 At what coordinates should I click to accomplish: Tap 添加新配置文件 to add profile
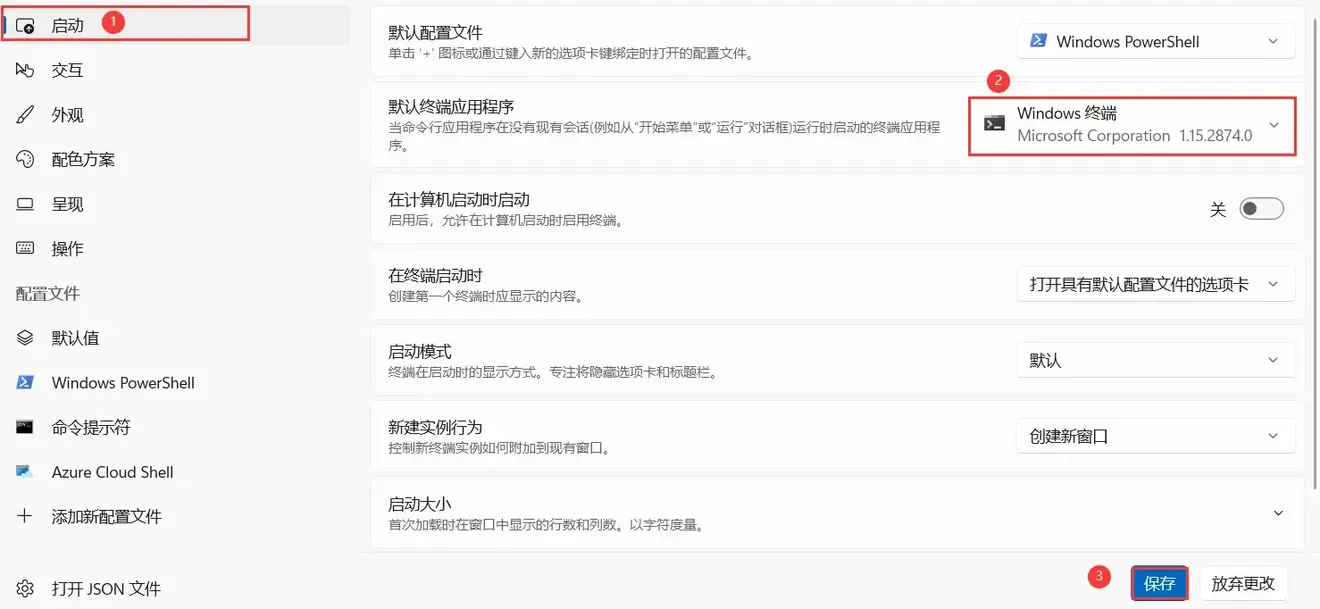(x=106, y=517)
